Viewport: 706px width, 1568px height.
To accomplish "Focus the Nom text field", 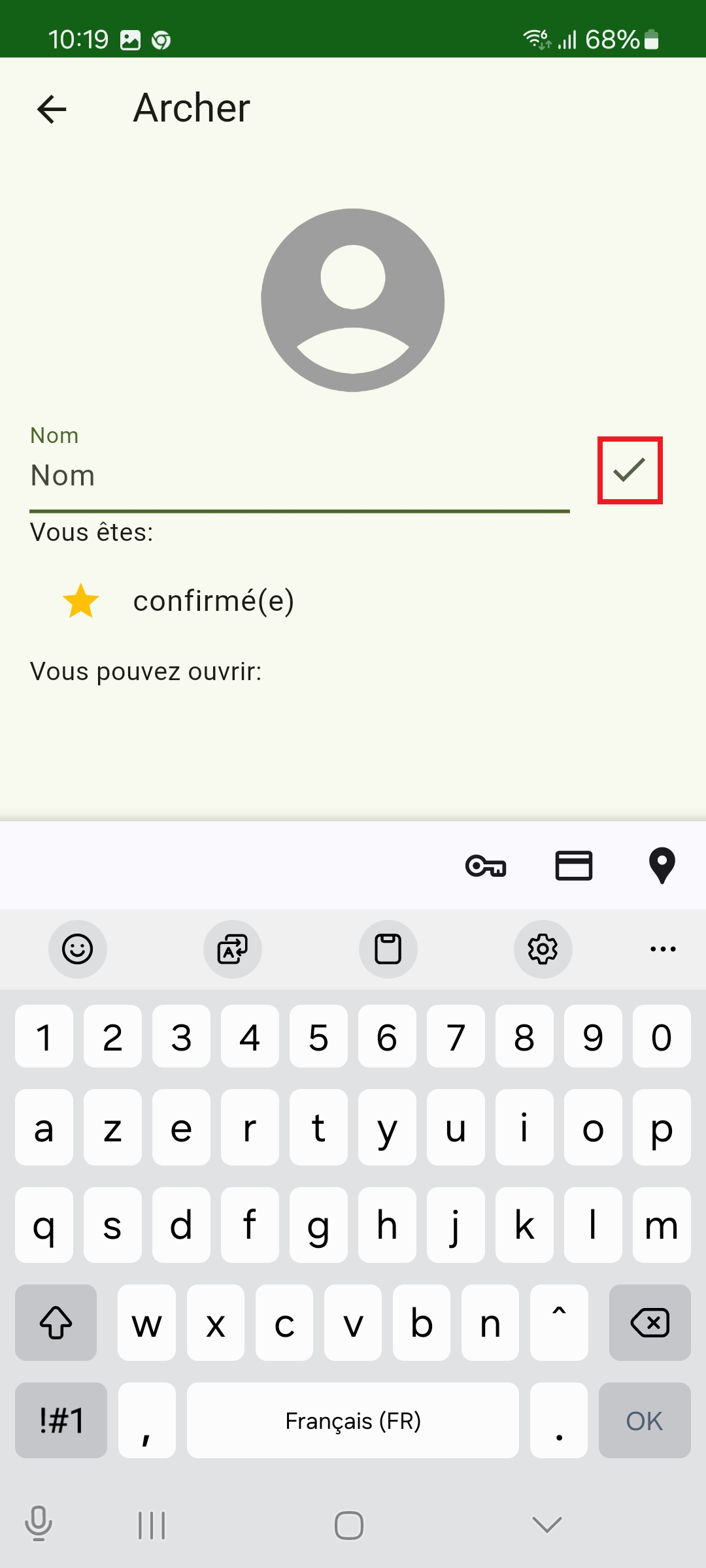I will pos(299,476).
